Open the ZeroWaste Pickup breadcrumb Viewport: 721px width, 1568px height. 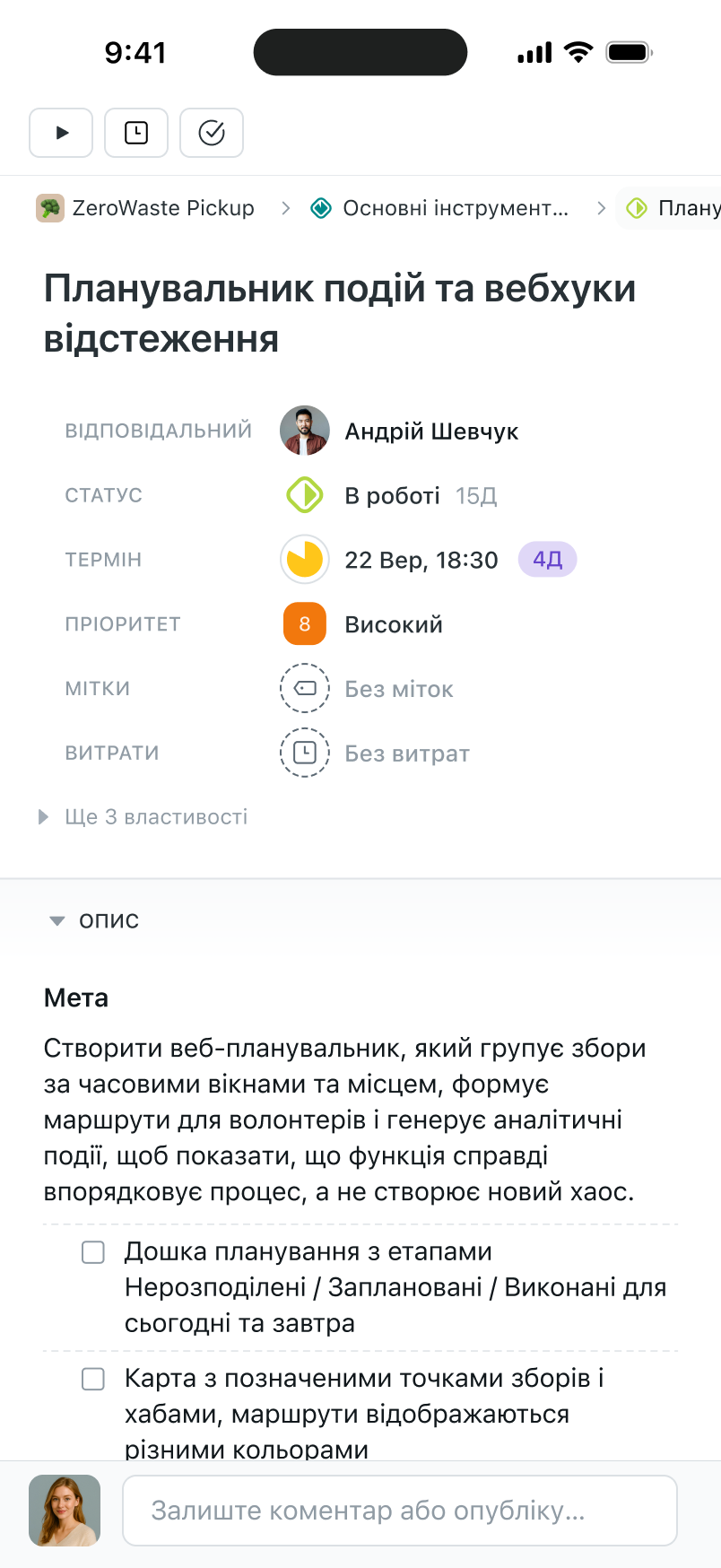(146, 208)
